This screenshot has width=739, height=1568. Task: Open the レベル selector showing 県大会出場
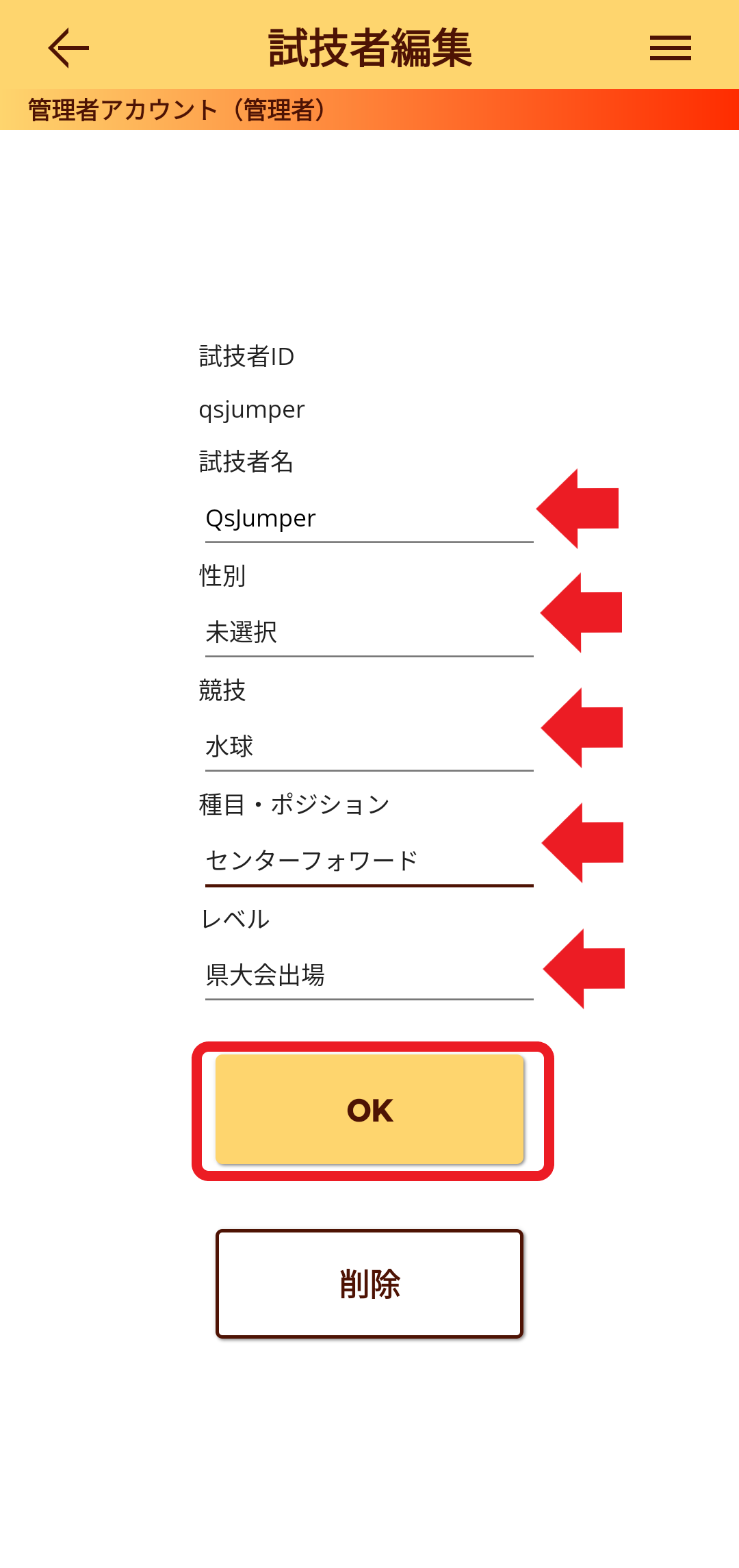coord(369,976)
